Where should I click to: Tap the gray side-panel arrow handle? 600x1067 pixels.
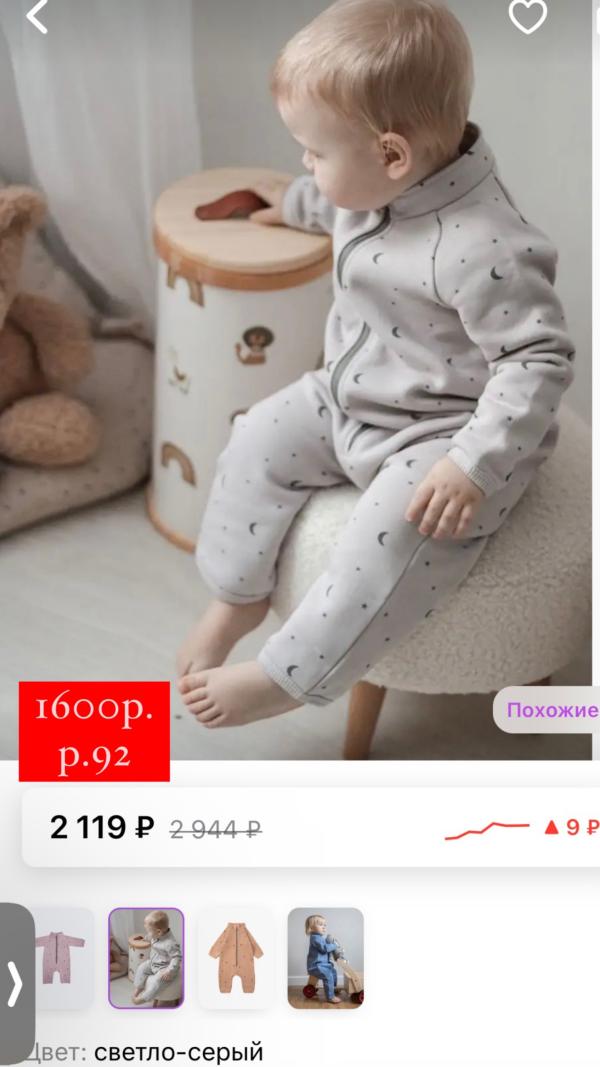click(x=15, y=984)
